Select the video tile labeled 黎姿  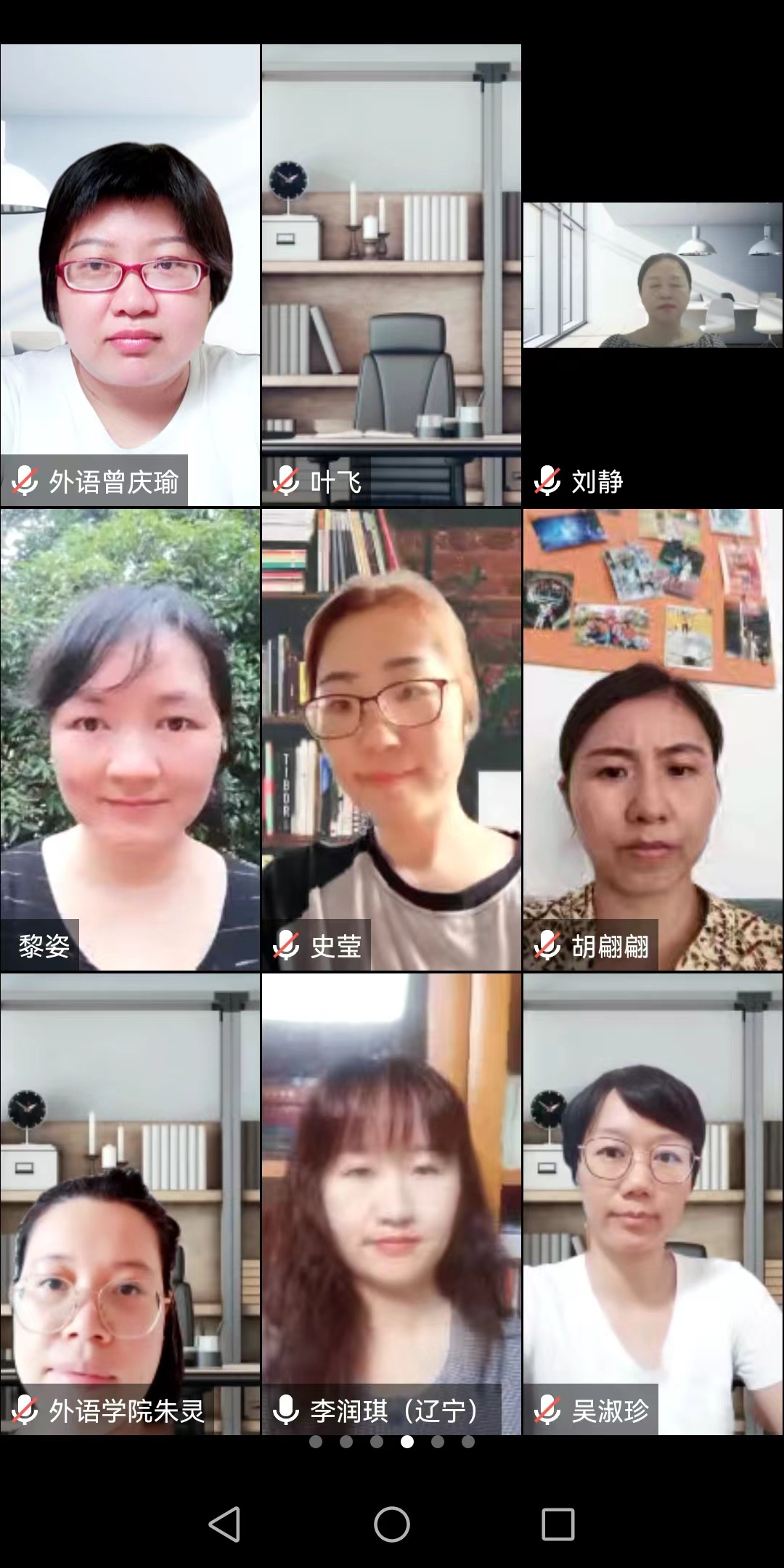coord(130,739)
